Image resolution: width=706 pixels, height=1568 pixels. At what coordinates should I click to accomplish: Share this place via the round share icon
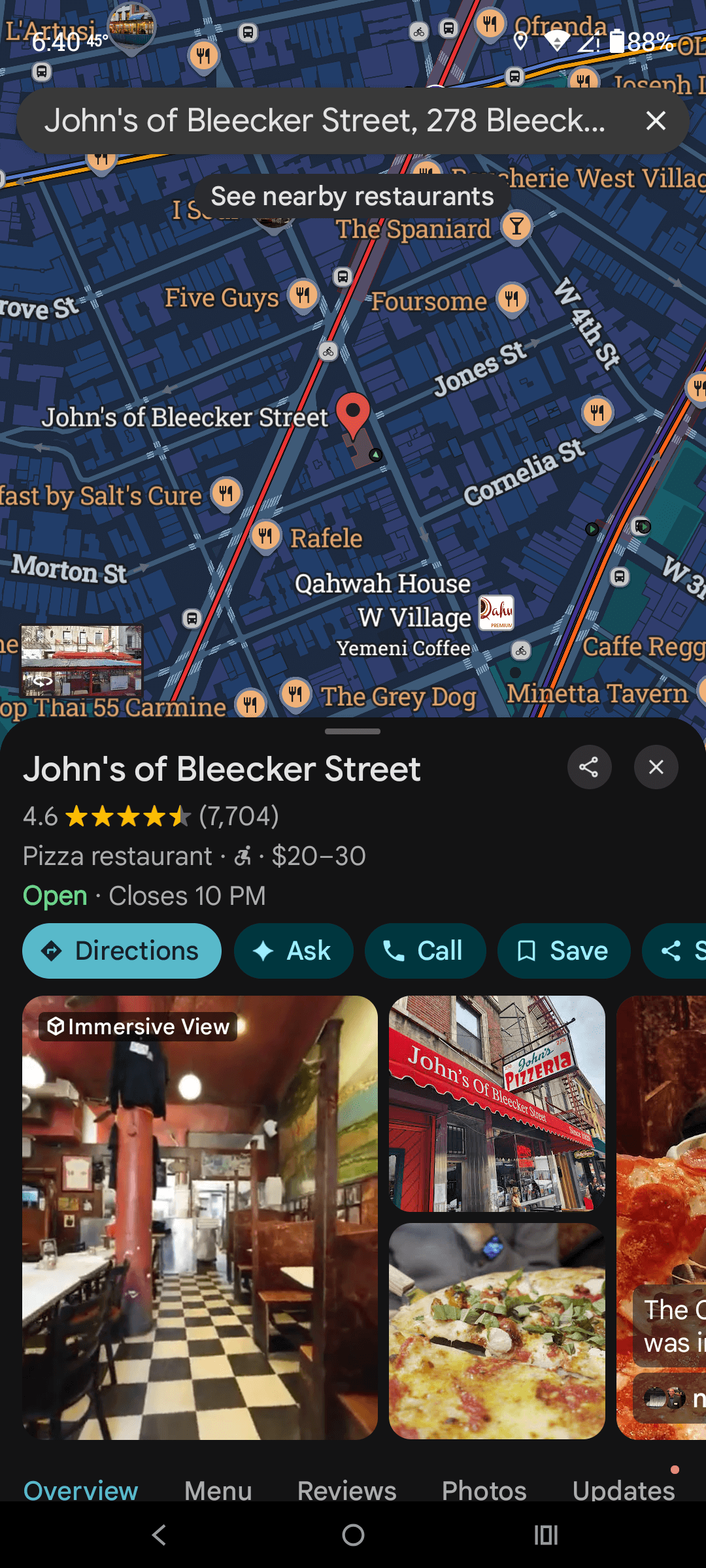[x=589, y=767]
